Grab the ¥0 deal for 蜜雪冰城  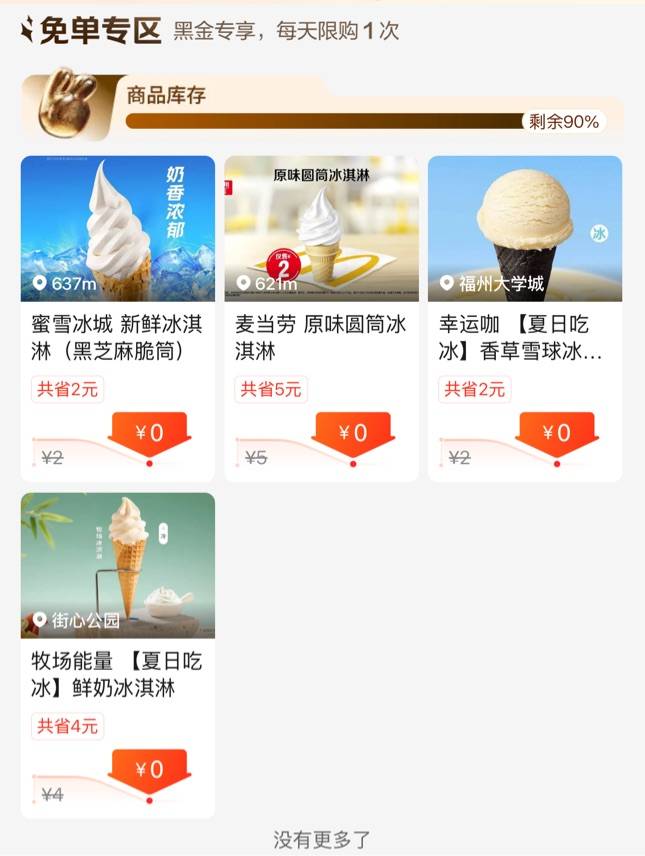150,434
